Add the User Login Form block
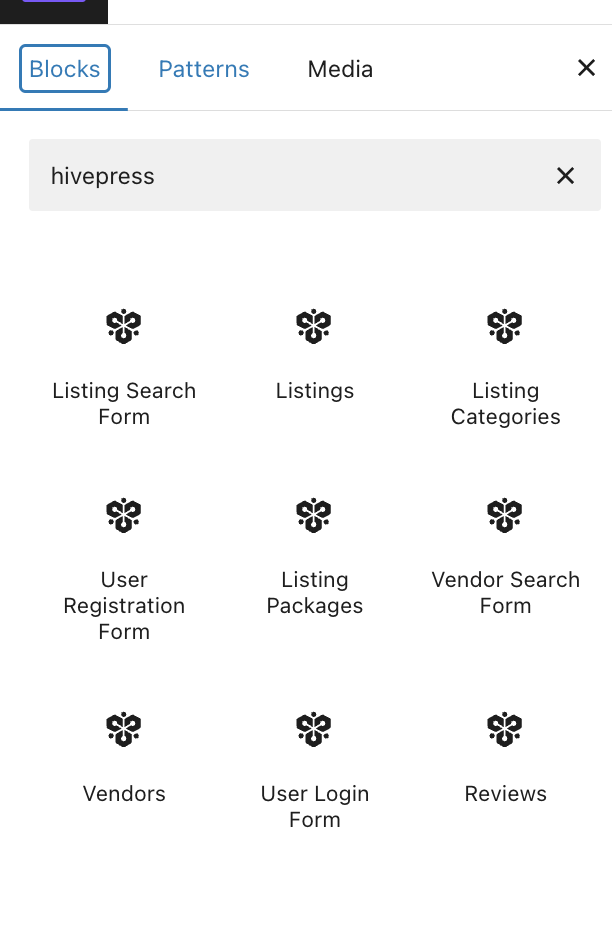 point(315,768)
